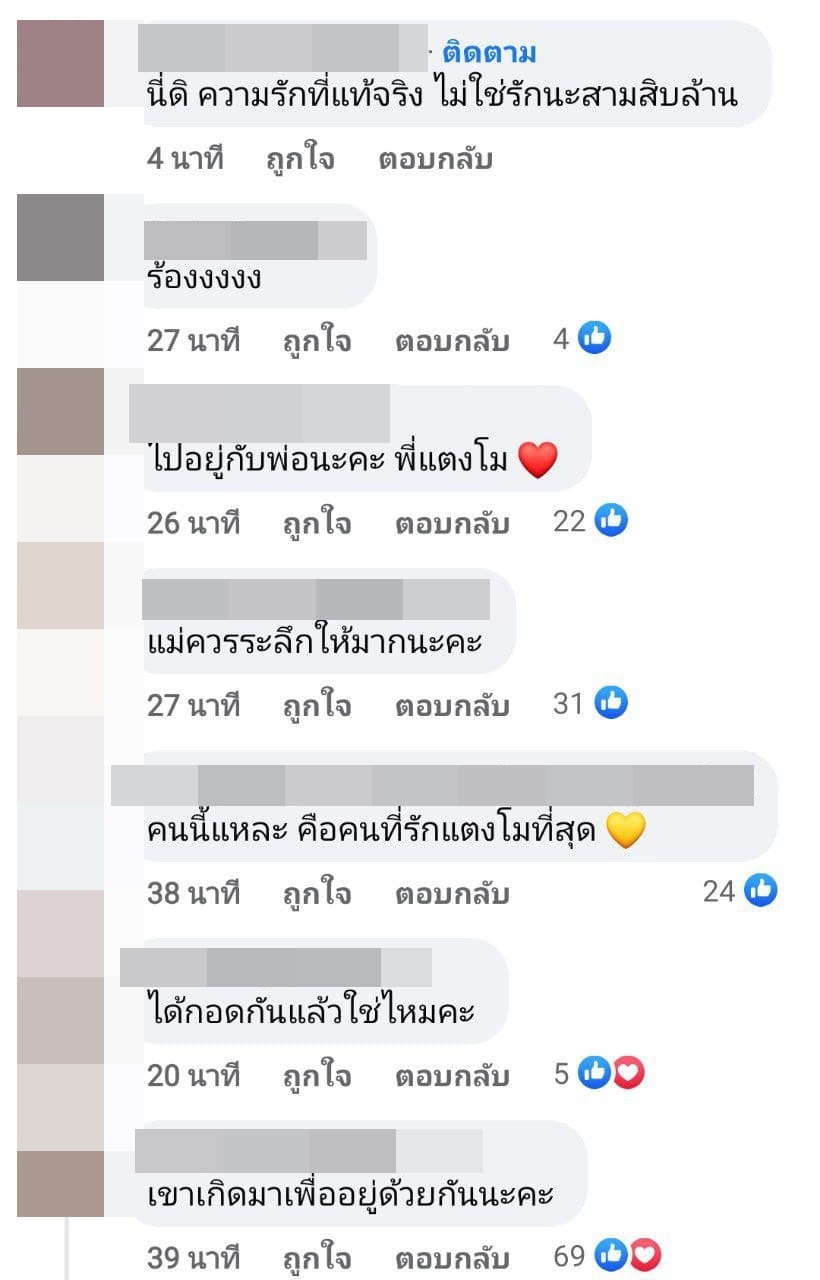Tap ติดตาม to follow the first commenter
The height and width of the screenshot is (1280, 820).
coord(489,53)
